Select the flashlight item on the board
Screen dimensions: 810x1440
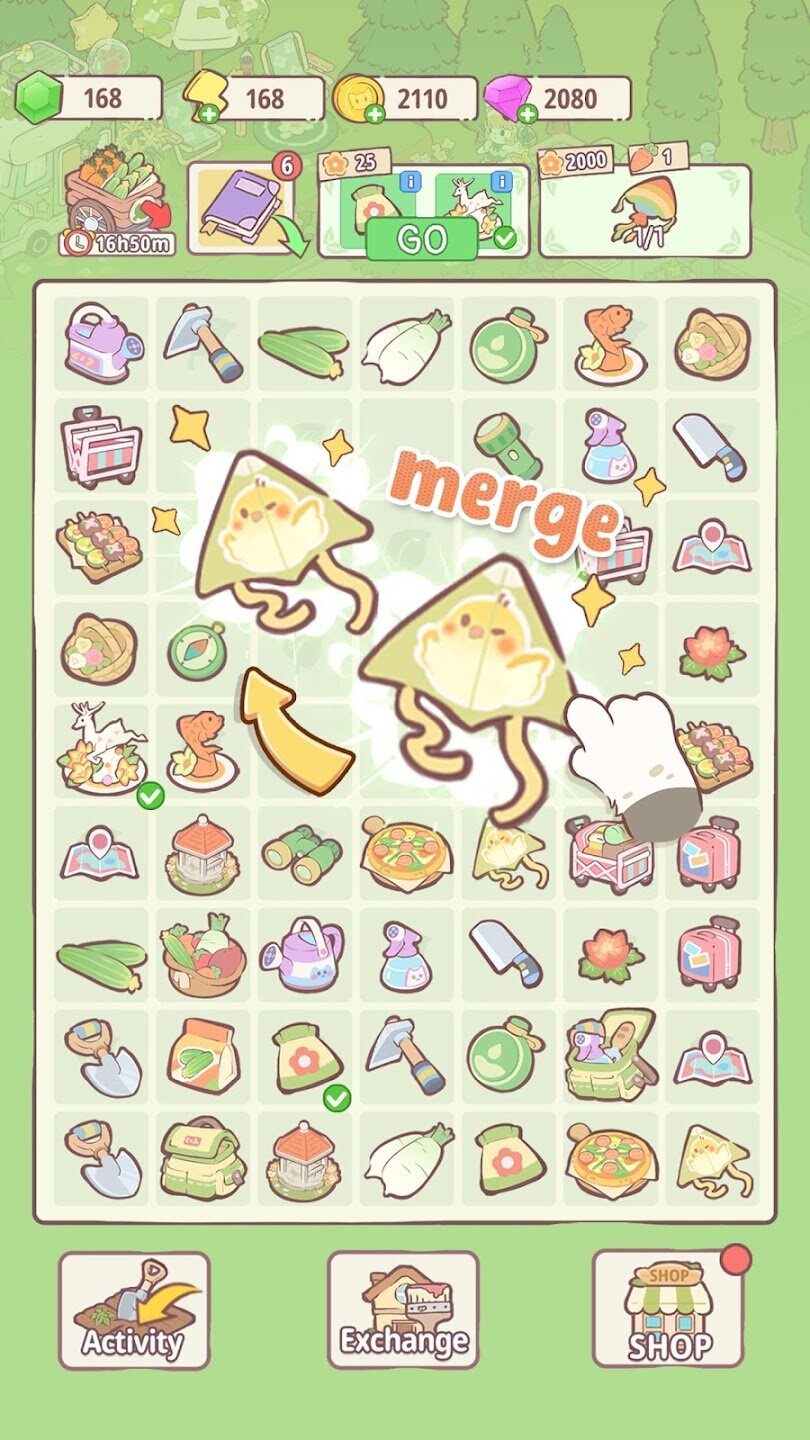(x=506, y=444)
